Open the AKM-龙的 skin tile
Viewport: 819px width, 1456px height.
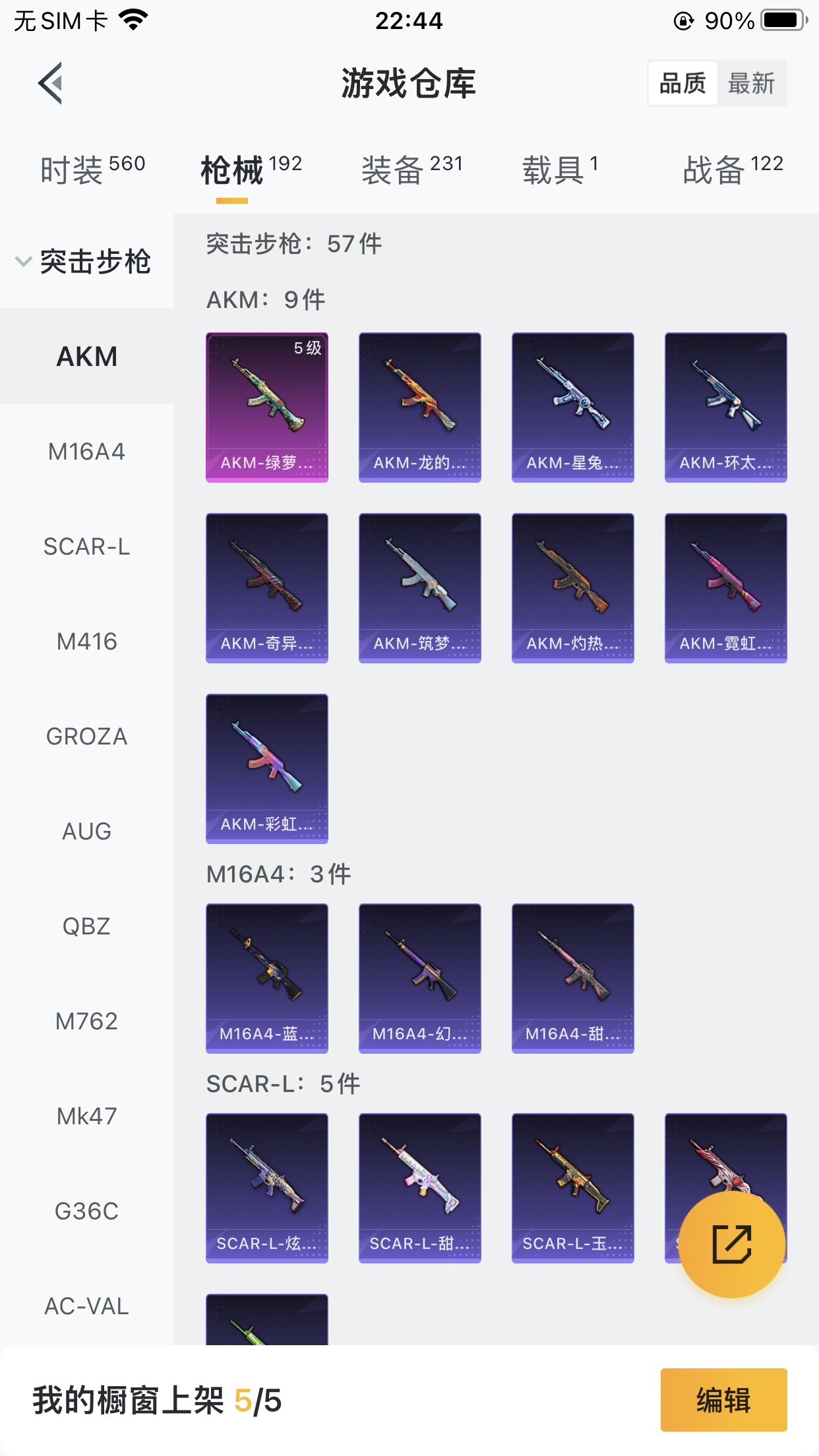[x=419, y=408]
